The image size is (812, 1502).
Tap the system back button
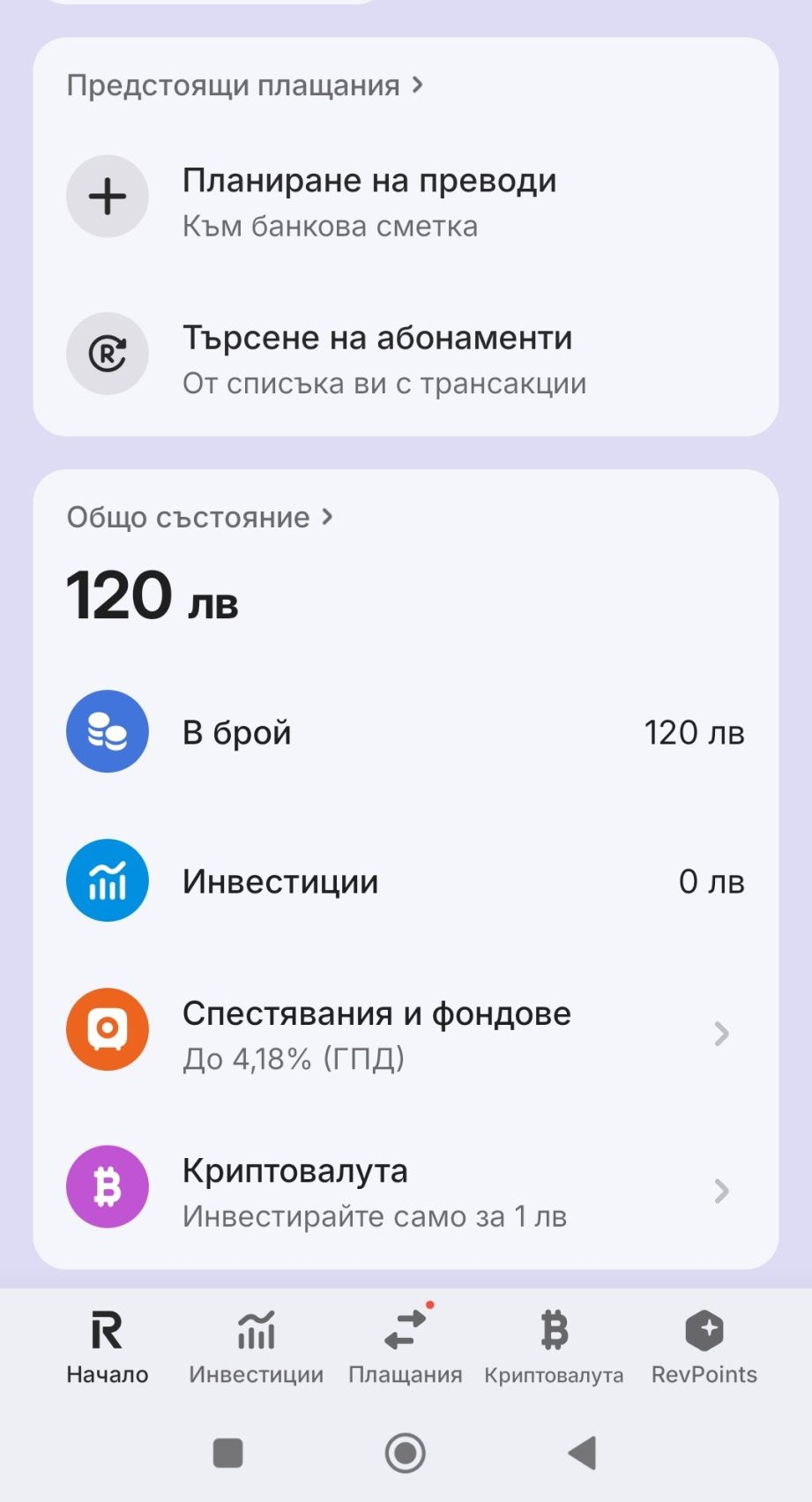[x=583, y=1453]
